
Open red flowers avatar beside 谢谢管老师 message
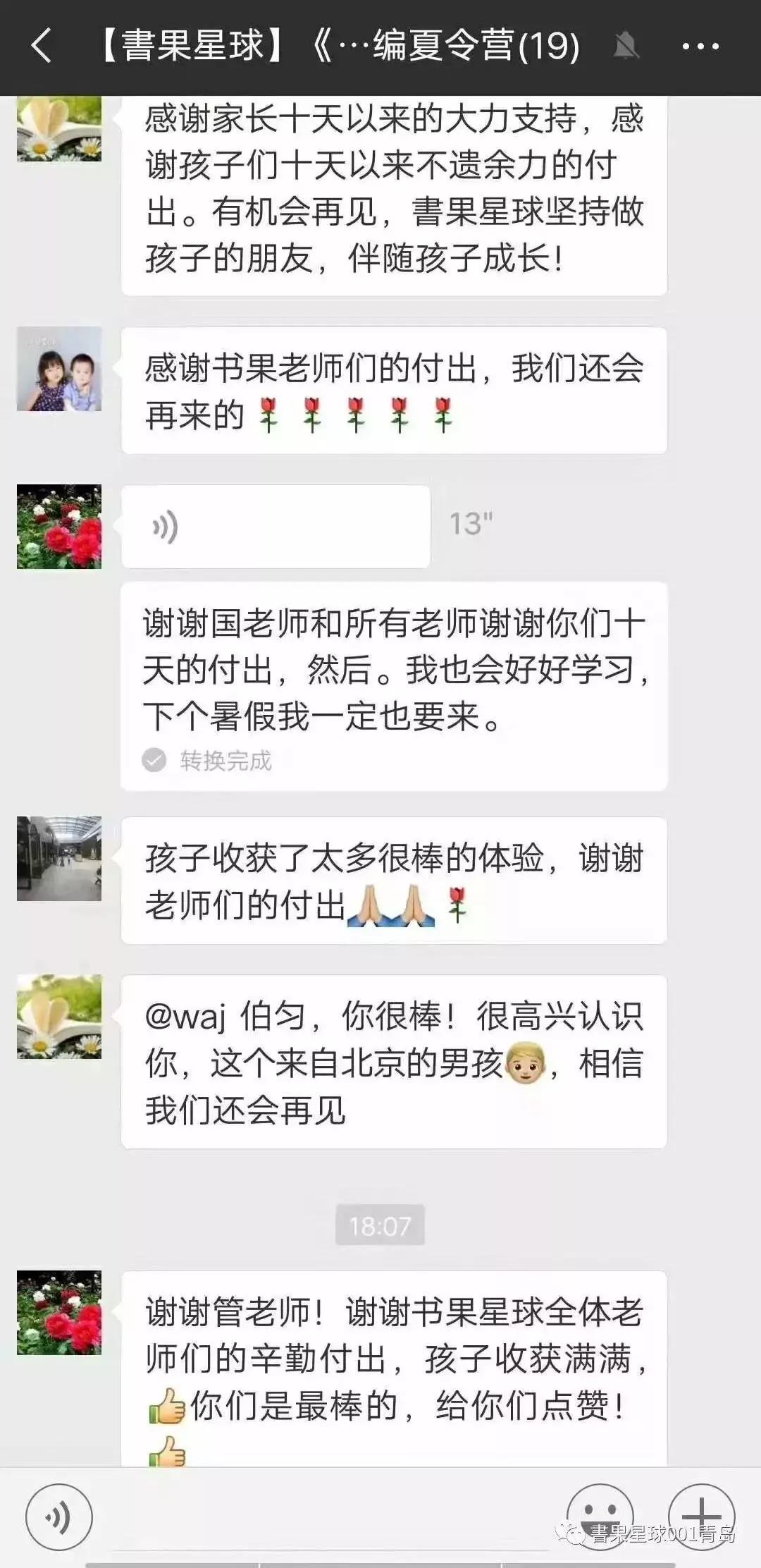59,1313
